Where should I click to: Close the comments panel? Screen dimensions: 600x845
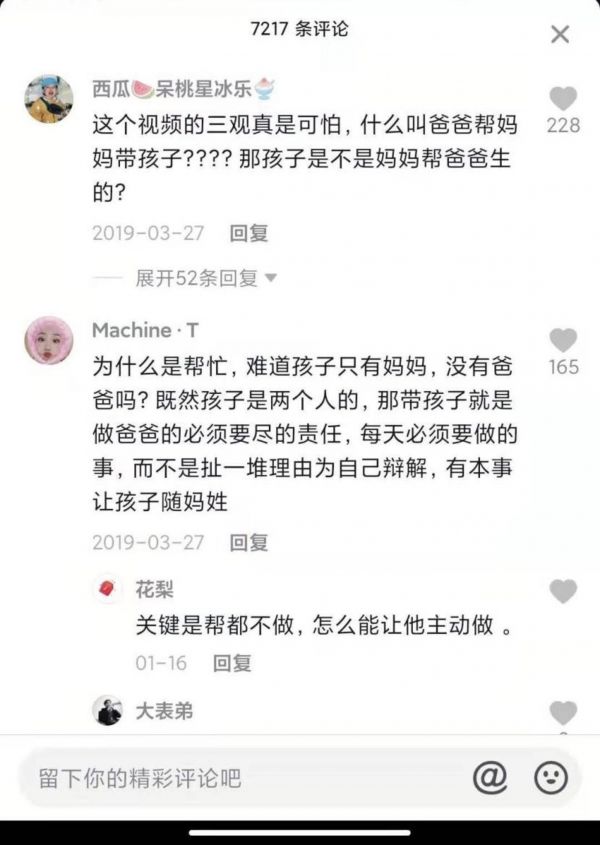[560, 35]
